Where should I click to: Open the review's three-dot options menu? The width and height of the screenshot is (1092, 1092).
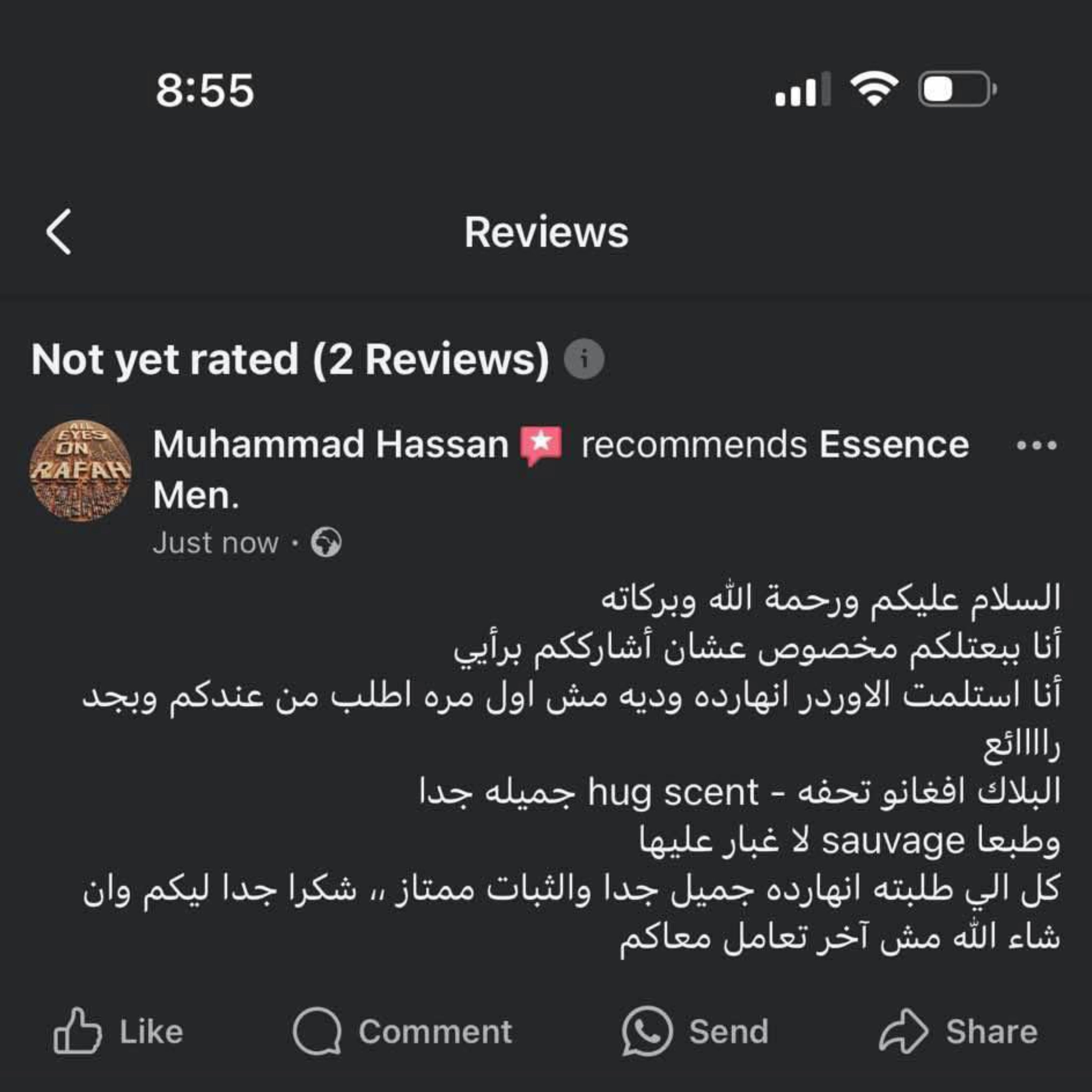[x=1036, y=445]
